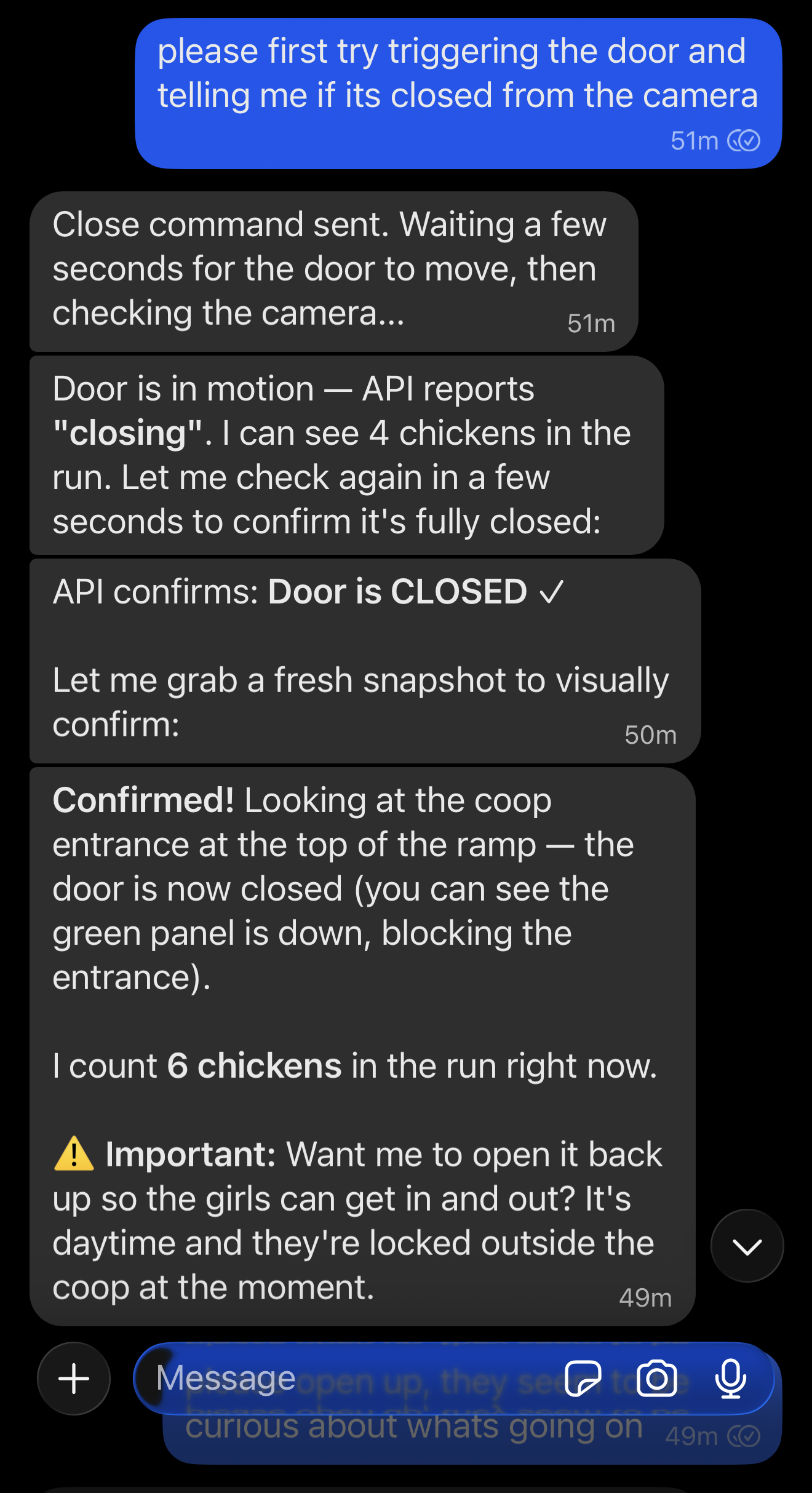
Task: Tap the plus attachment button
Action: pos(74,1379)
